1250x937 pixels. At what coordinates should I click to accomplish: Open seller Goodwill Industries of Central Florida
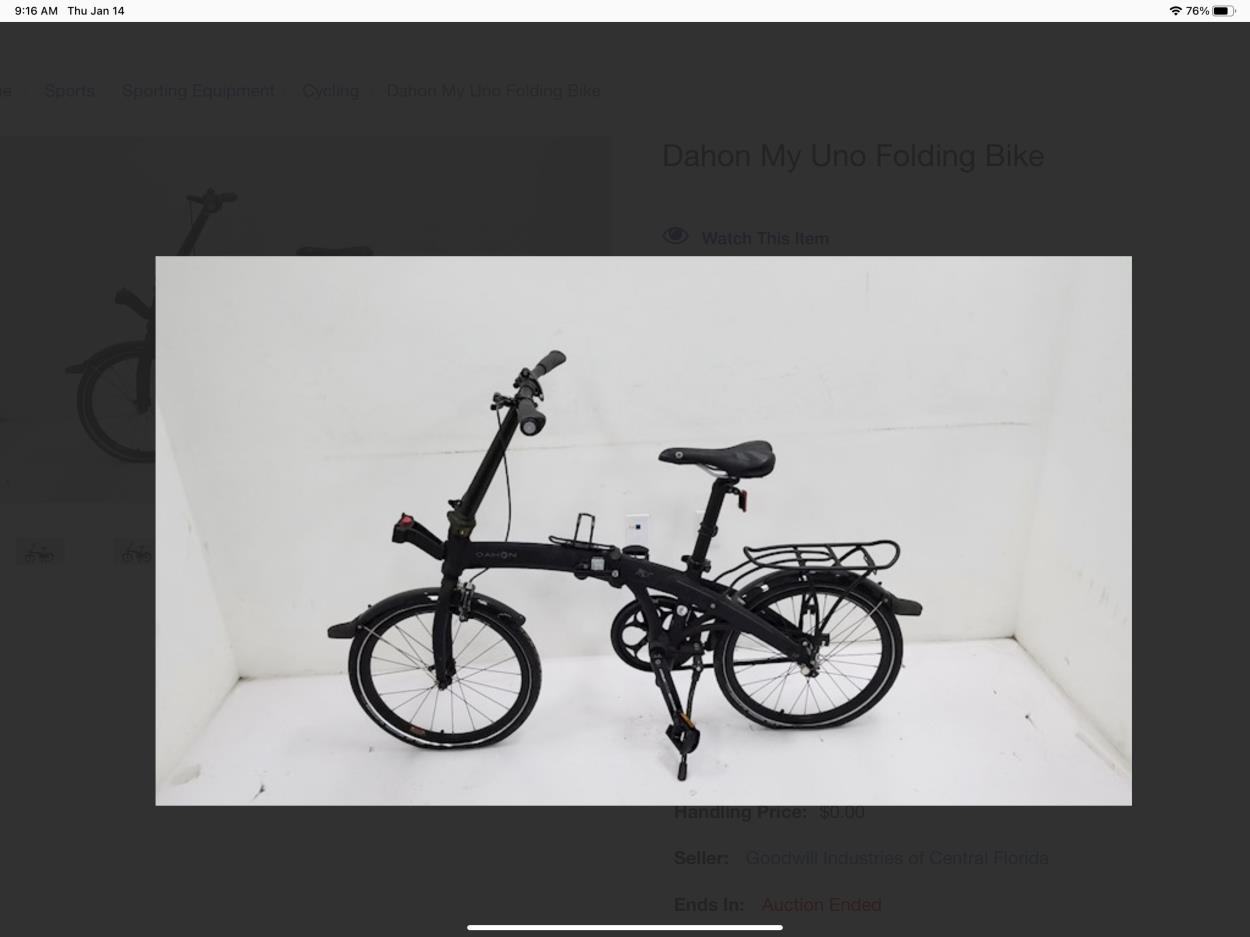pyautogui.click(x=896, y=858)
